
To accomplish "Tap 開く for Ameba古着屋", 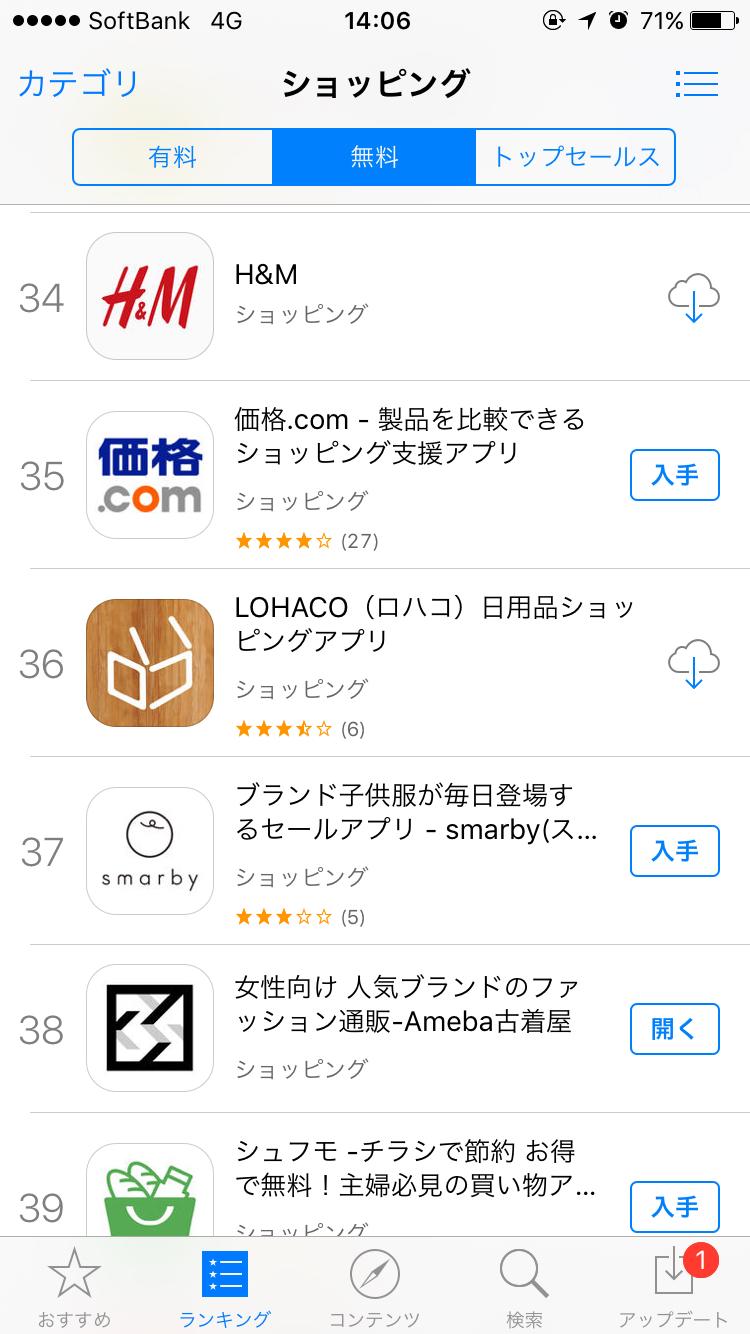I will (x=675, y=1029).
